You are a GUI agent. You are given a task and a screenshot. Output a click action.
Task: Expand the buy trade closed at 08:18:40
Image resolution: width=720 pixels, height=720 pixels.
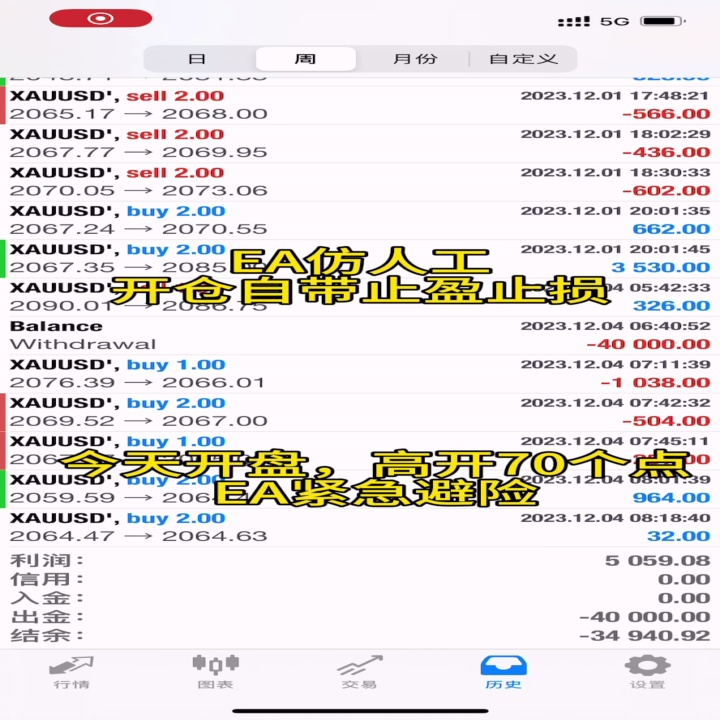(x=360, y=527)
